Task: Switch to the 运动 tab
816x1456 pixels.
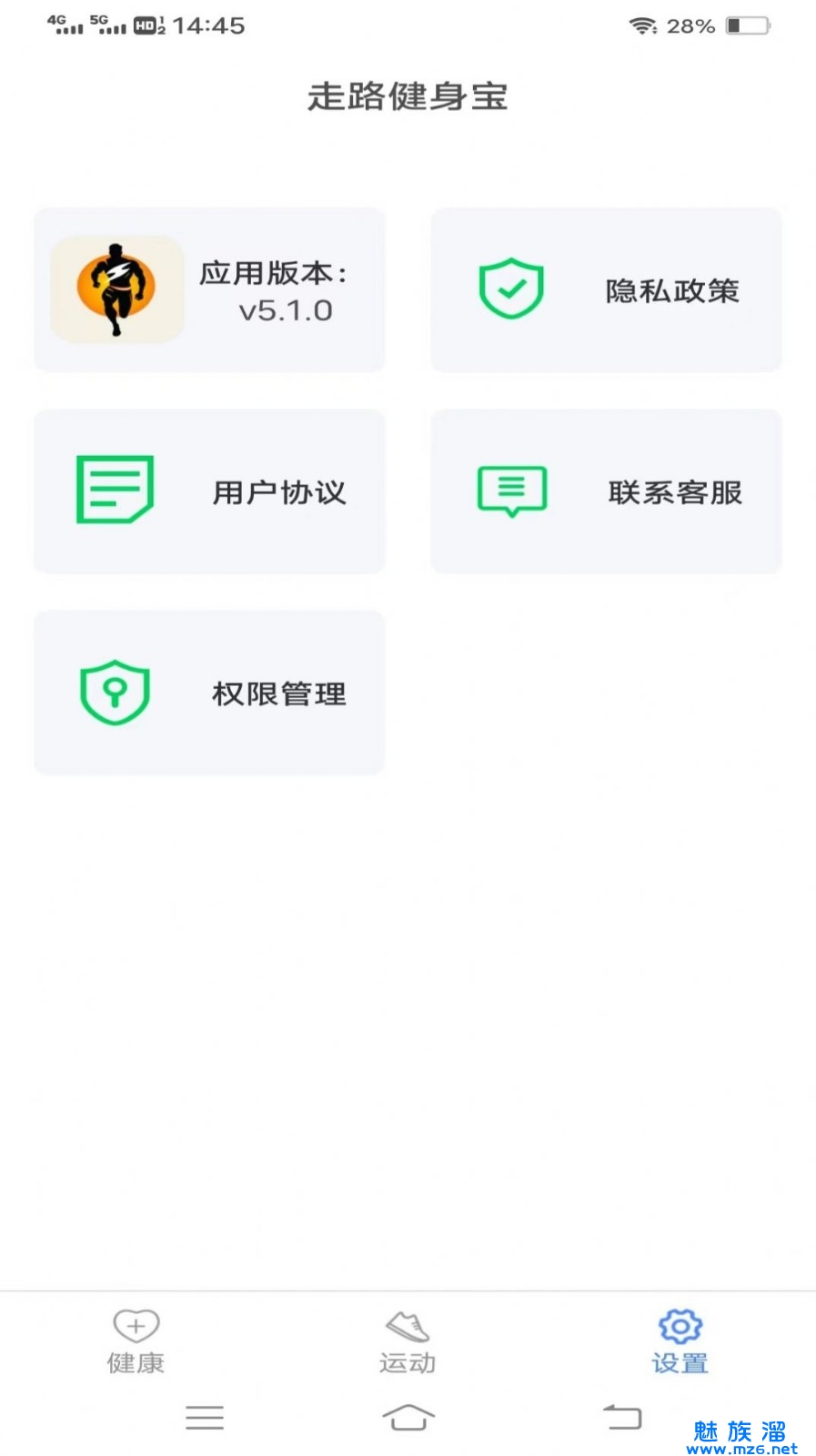Action: click(408, 1341)
